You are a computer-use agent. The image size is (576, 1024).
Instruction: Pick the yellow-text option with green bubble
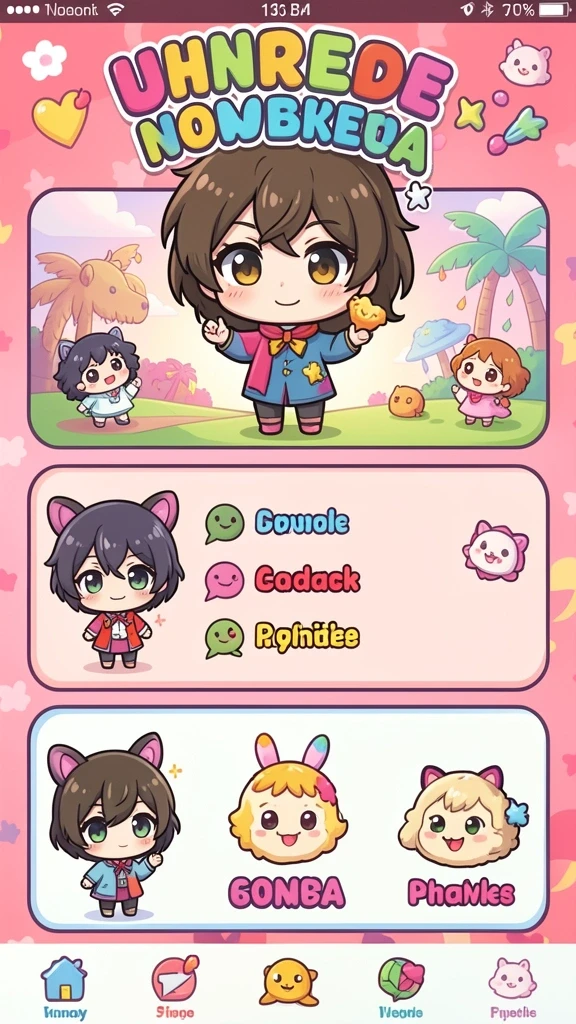(x=282, y=637)
